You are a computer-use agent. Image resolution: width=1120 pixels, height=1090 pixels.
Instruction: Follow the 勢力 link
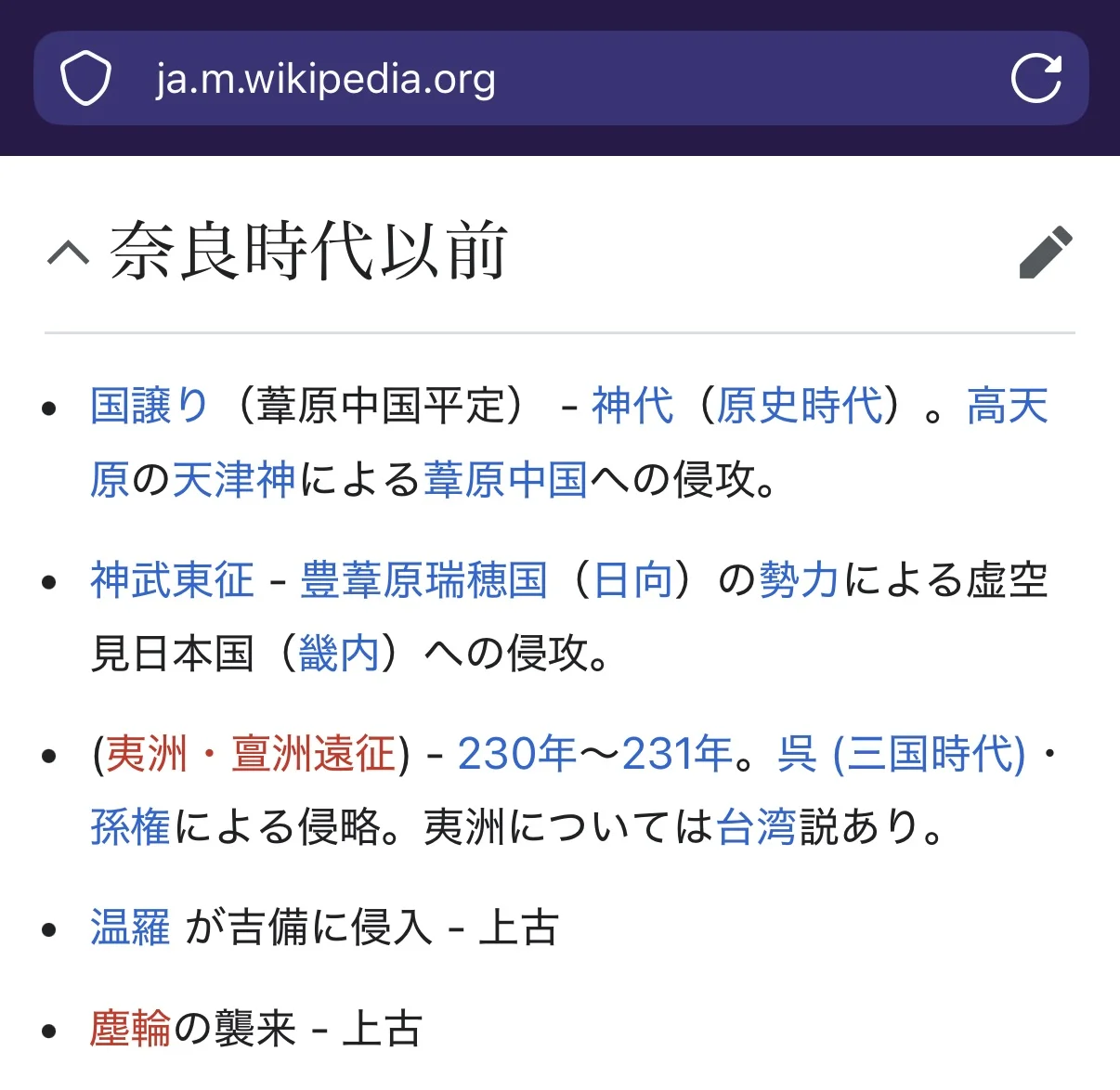(x=799, y=580)
